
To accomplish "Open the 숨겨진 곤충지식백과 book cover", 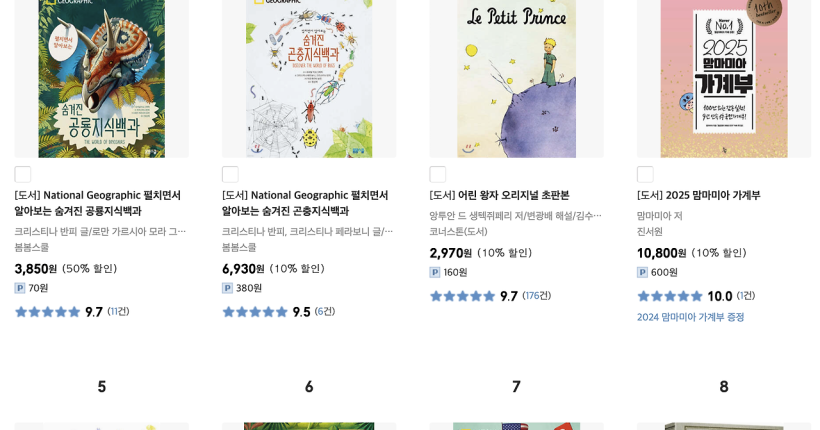I will click(x=309, y=78).
